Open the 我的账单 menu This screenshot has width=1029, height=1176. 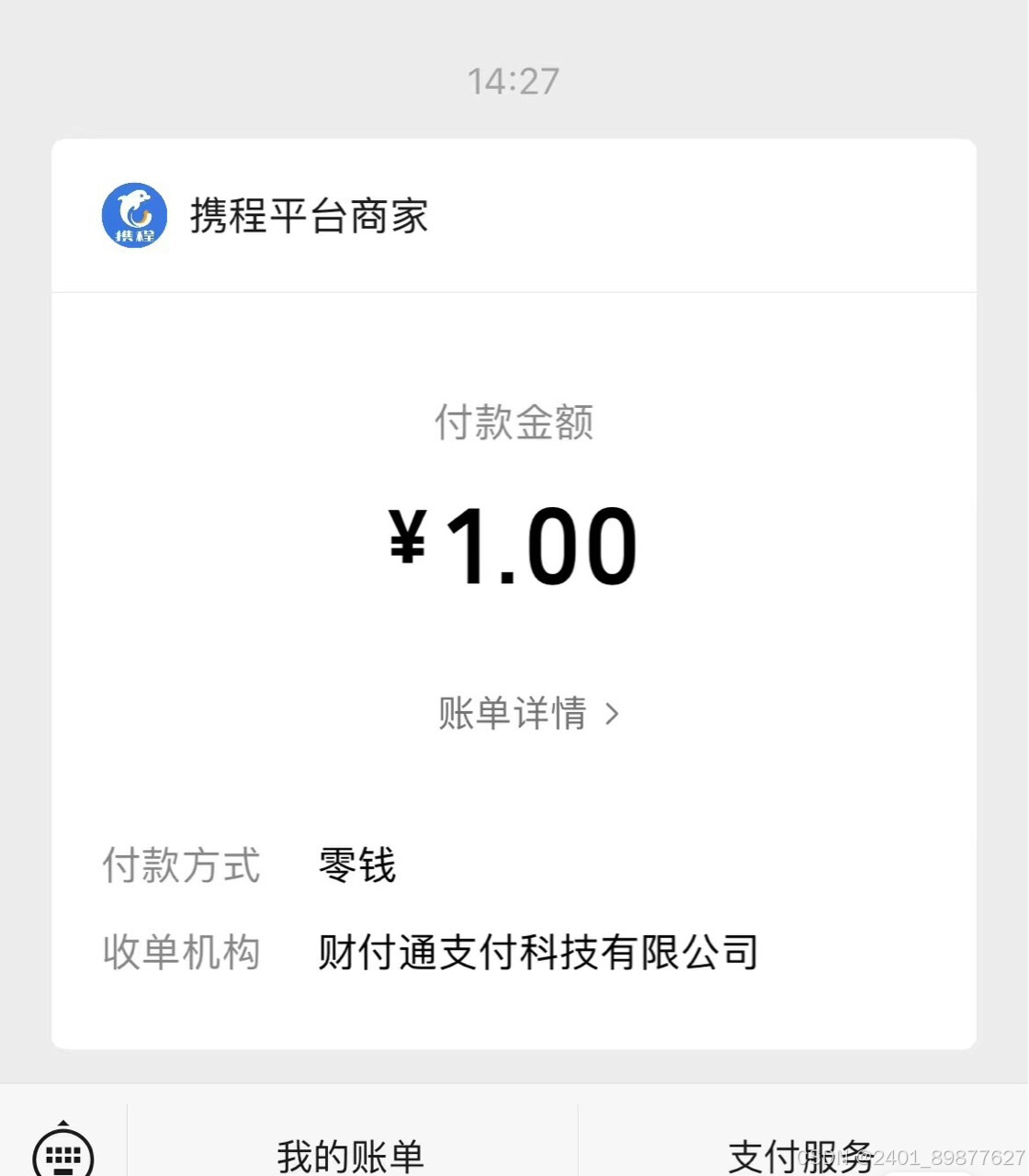[350, 1155]
